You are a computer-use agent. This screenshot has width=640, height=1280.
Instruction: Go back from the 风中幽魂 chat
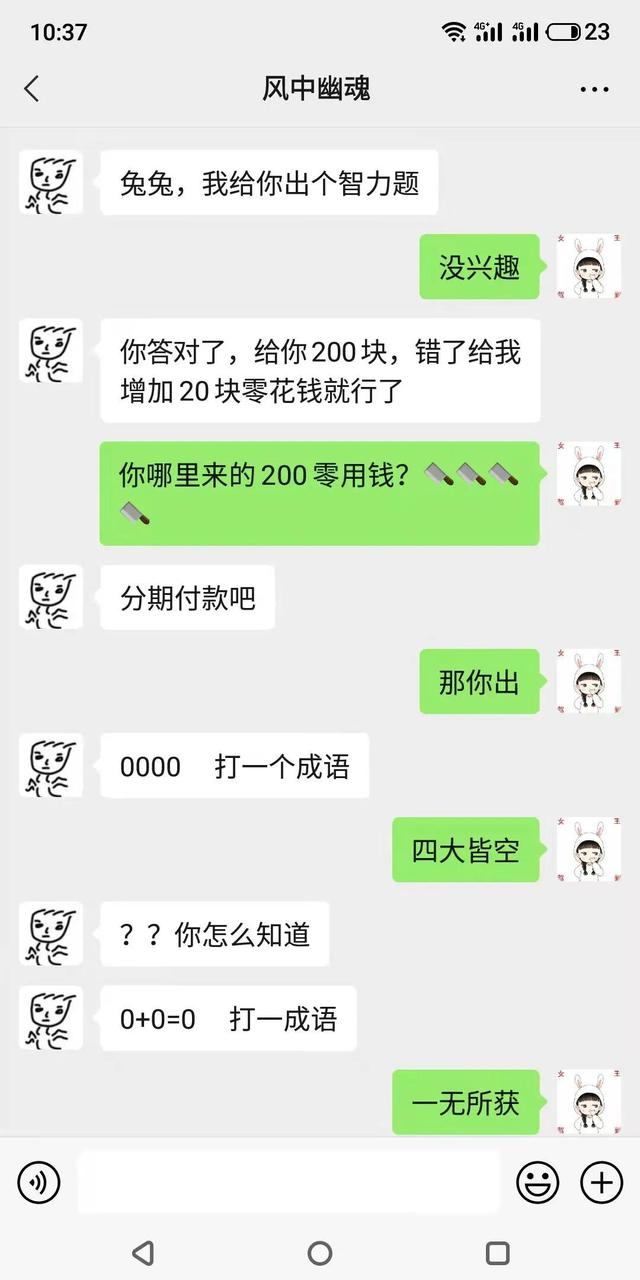pos(32,88)
